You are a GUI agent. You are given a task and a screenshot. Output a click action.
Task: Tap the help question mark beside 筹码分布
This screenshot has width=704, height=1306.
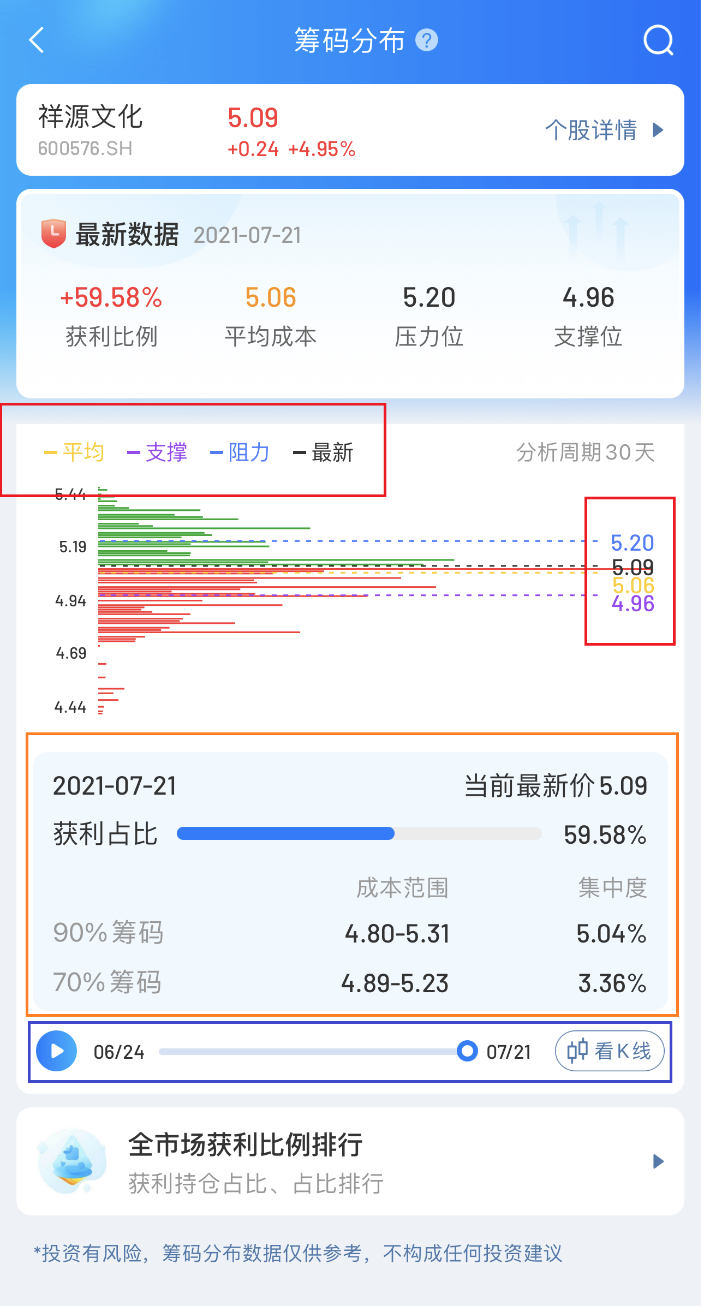(428, 40)
